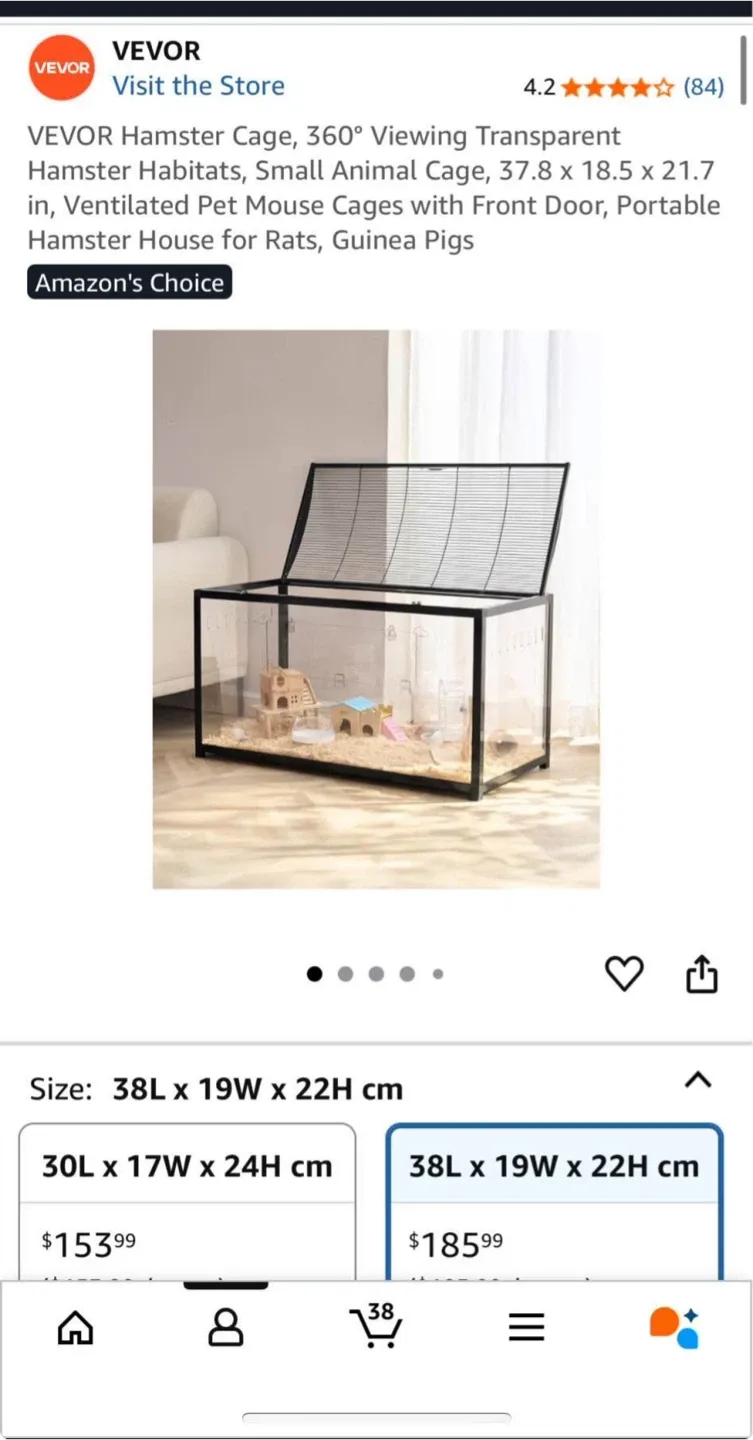753x1440 pixels.
Task: View the 84 customer ratings
Action: (706, 86)
